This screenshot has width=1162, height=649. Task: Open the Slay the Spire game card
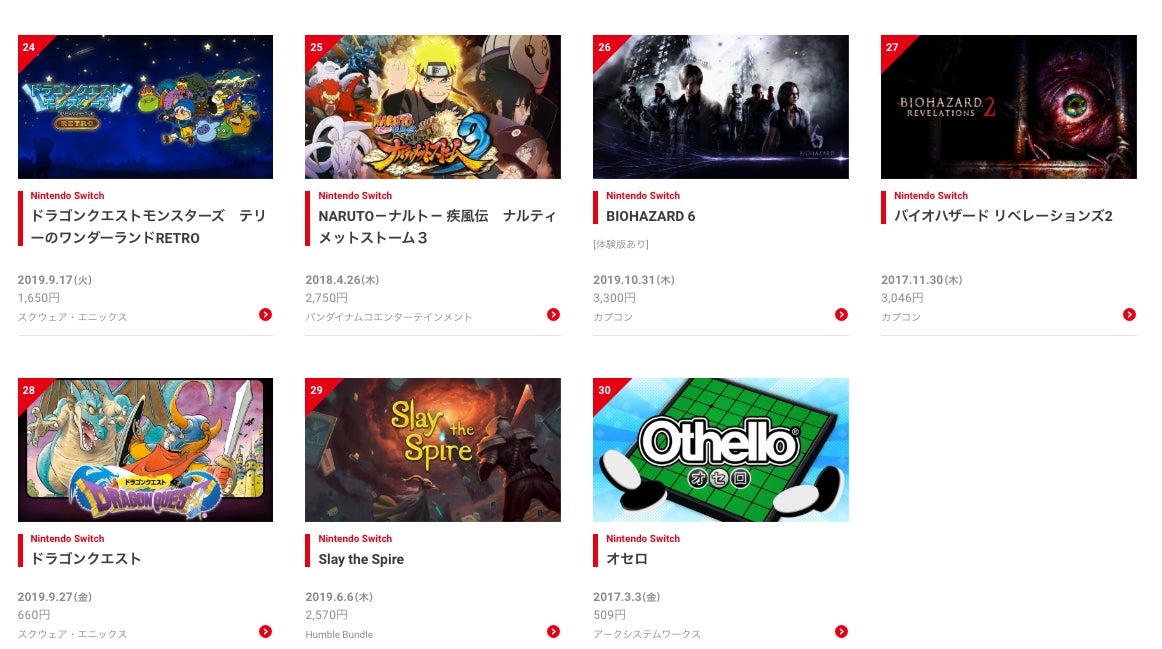point(432,450)
